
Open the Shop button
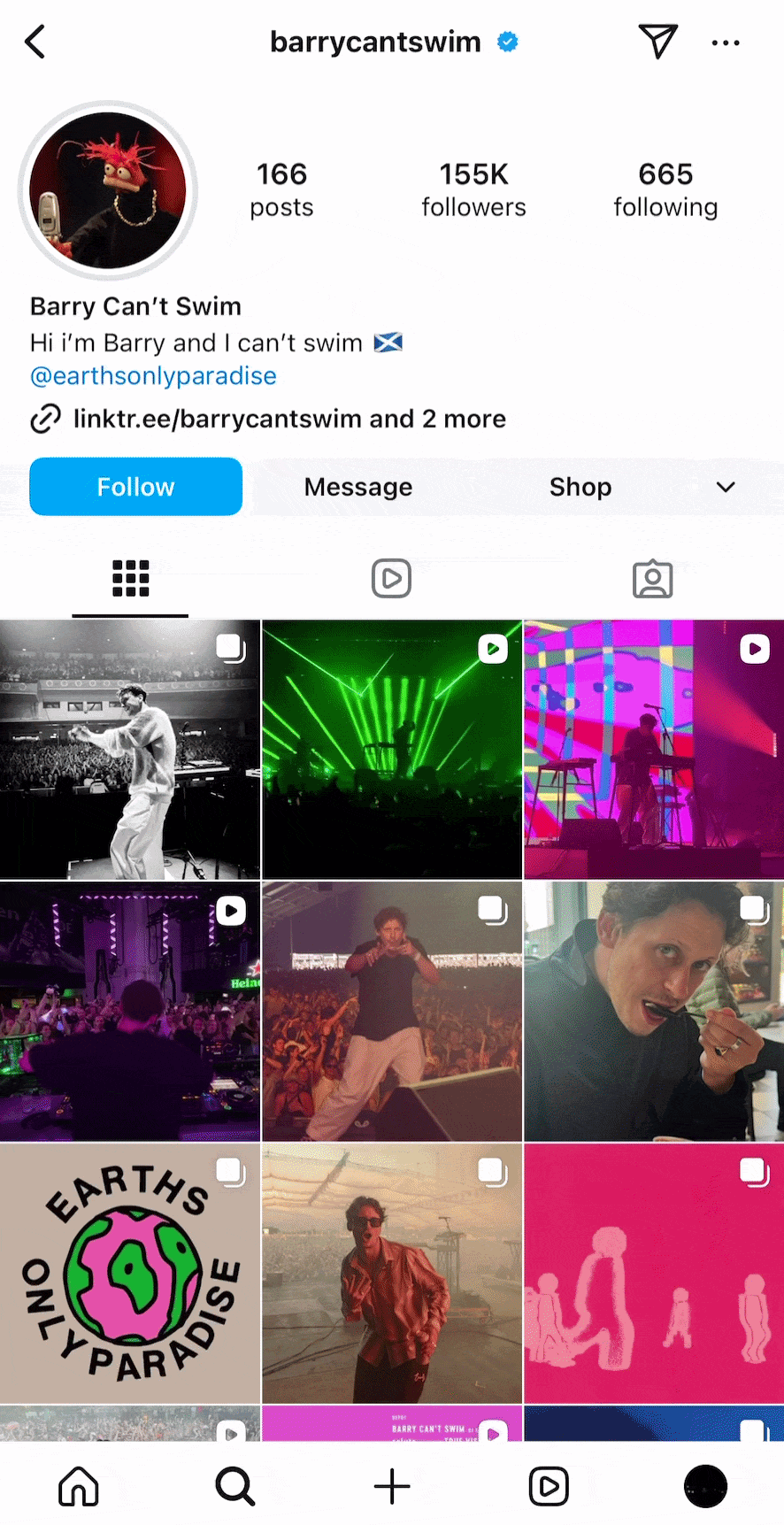pos(580,487)
